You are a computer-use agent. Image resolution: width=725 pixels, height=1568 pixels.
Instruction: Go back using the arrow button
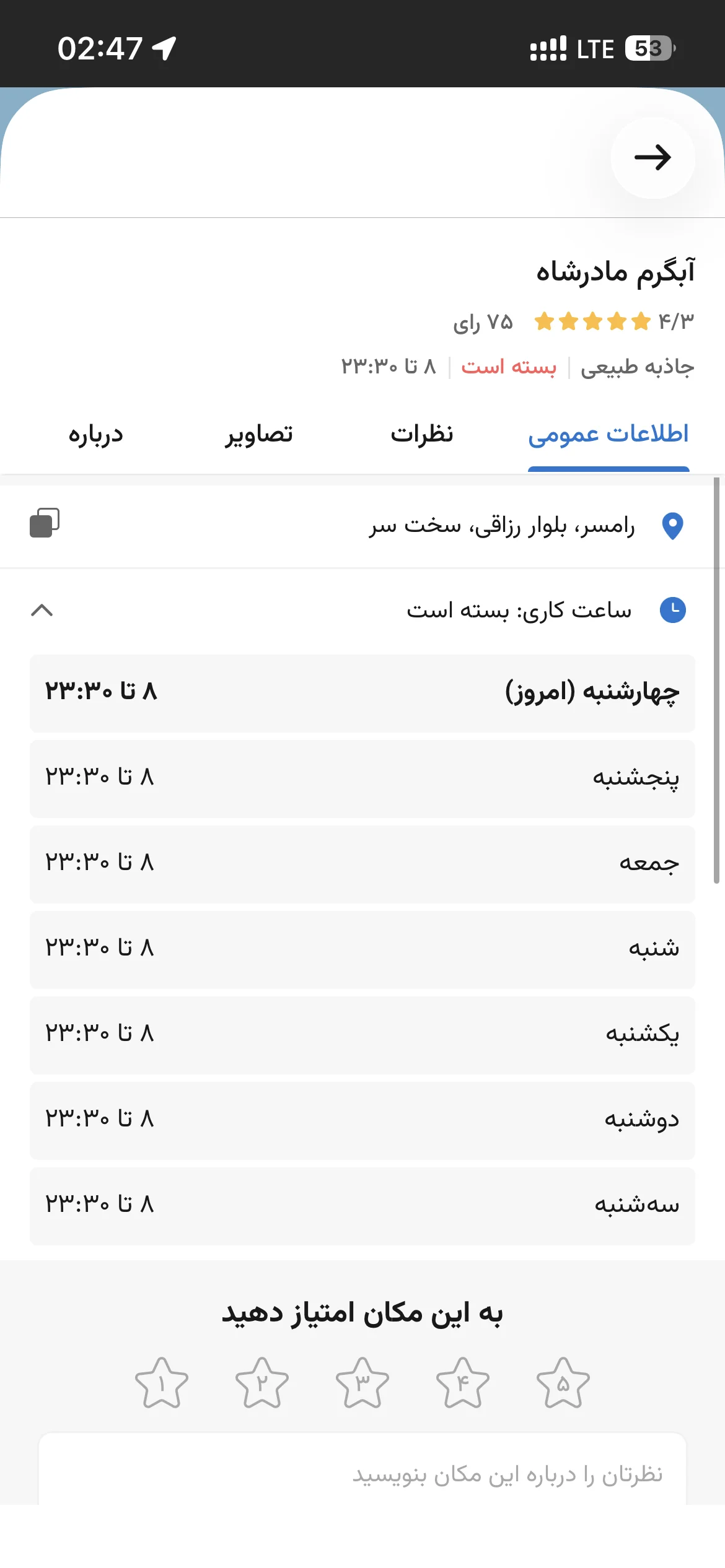pyautogui.click(x=652, y=158)
